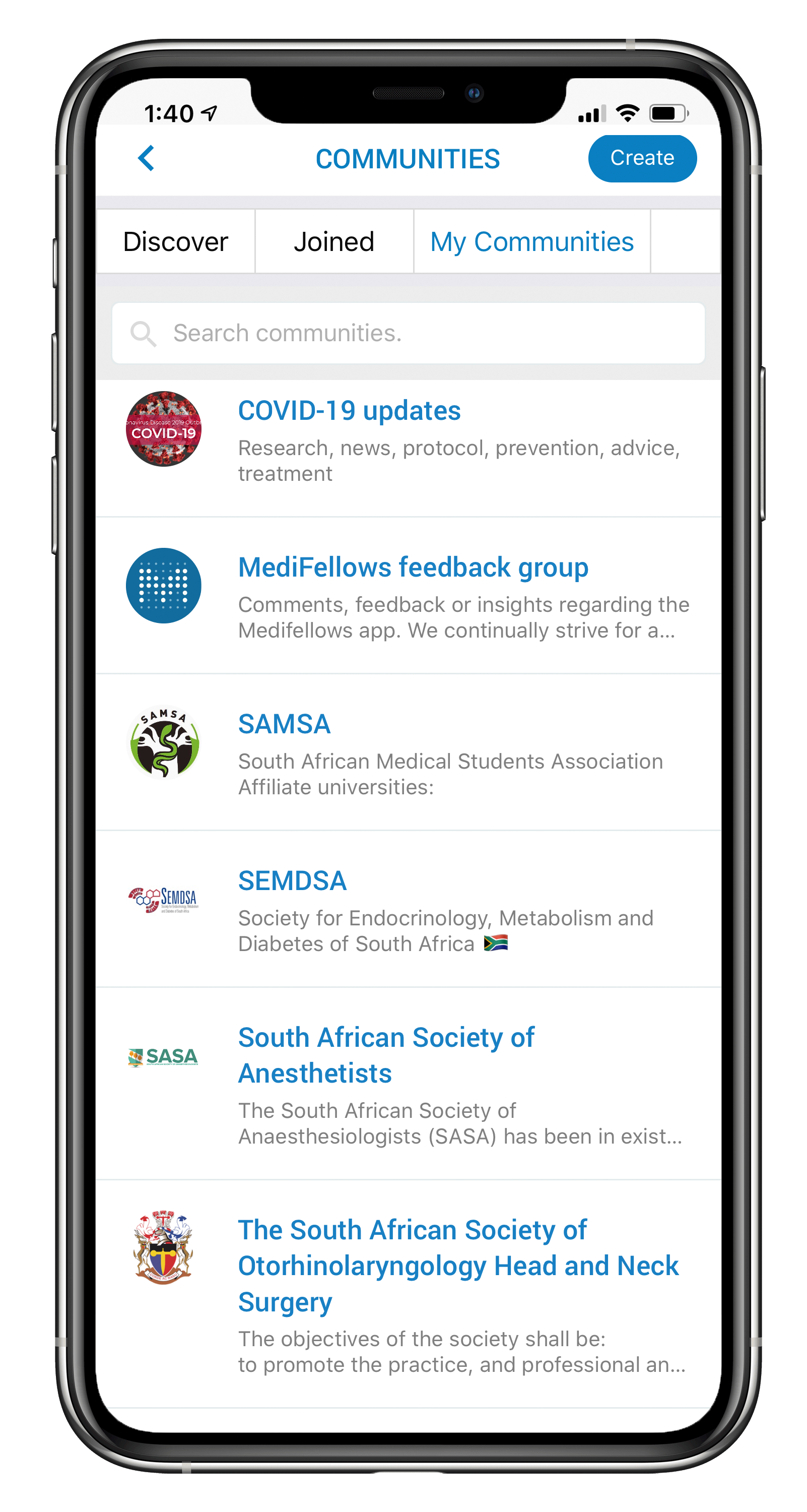807x1512 pixels.
Task: Select the My Communities tab
Action: coord(531,241)
